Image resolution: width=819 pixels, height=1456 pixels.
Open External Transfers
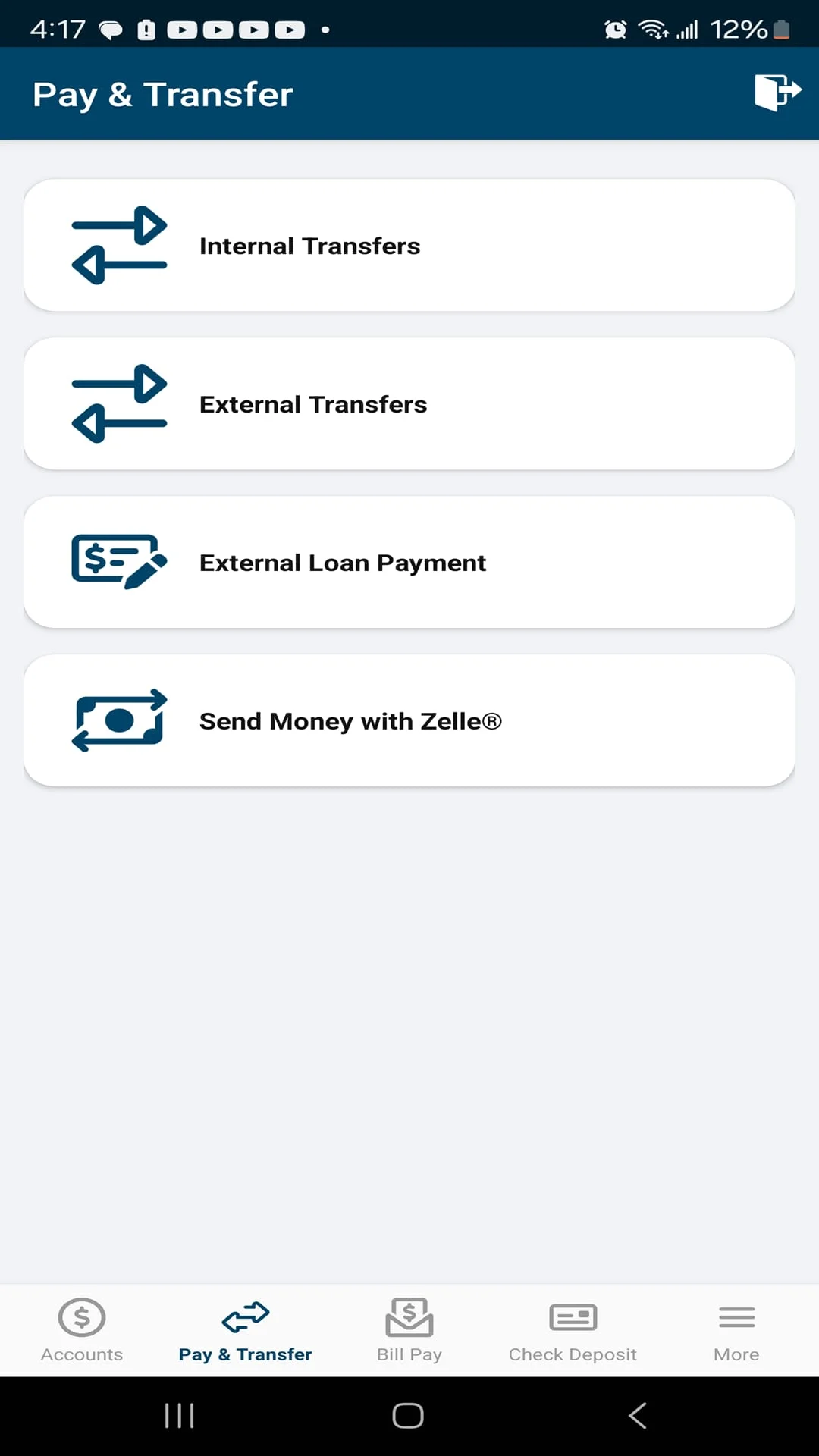click(x=409, y=403)
